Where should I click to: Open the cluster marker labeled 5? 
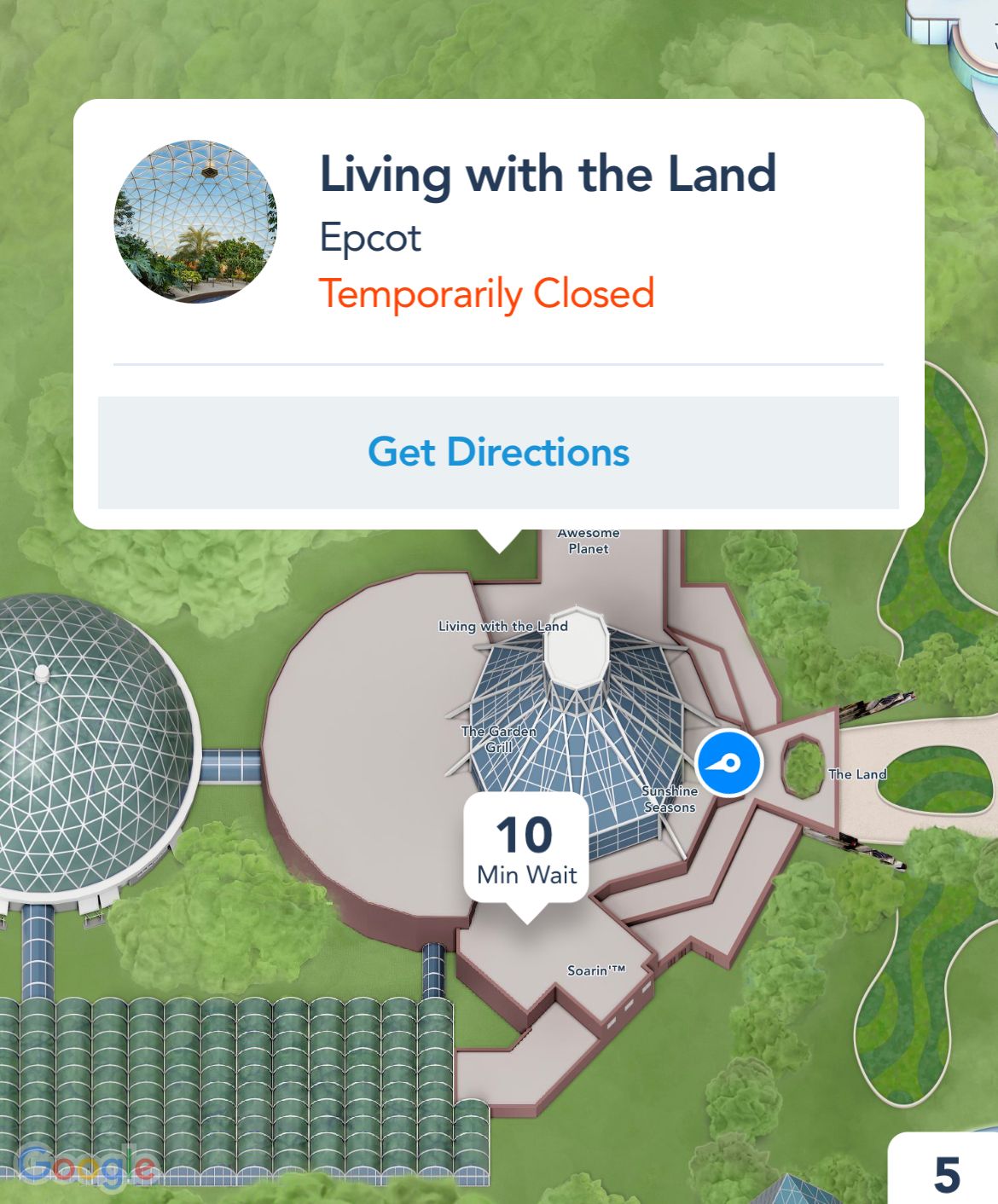[x=946, y=1174]
